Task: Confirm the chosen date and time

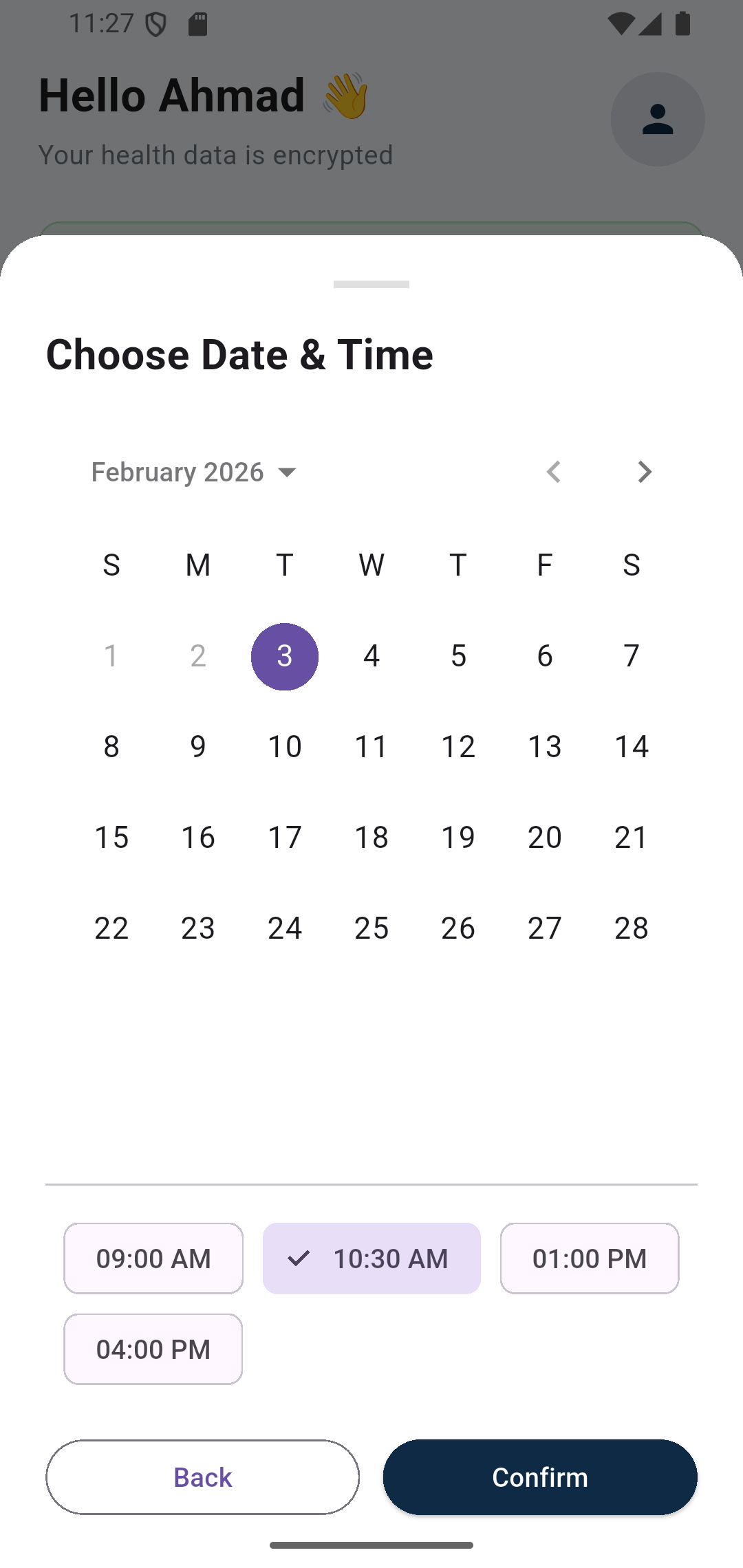Action: pos(539,1477)
